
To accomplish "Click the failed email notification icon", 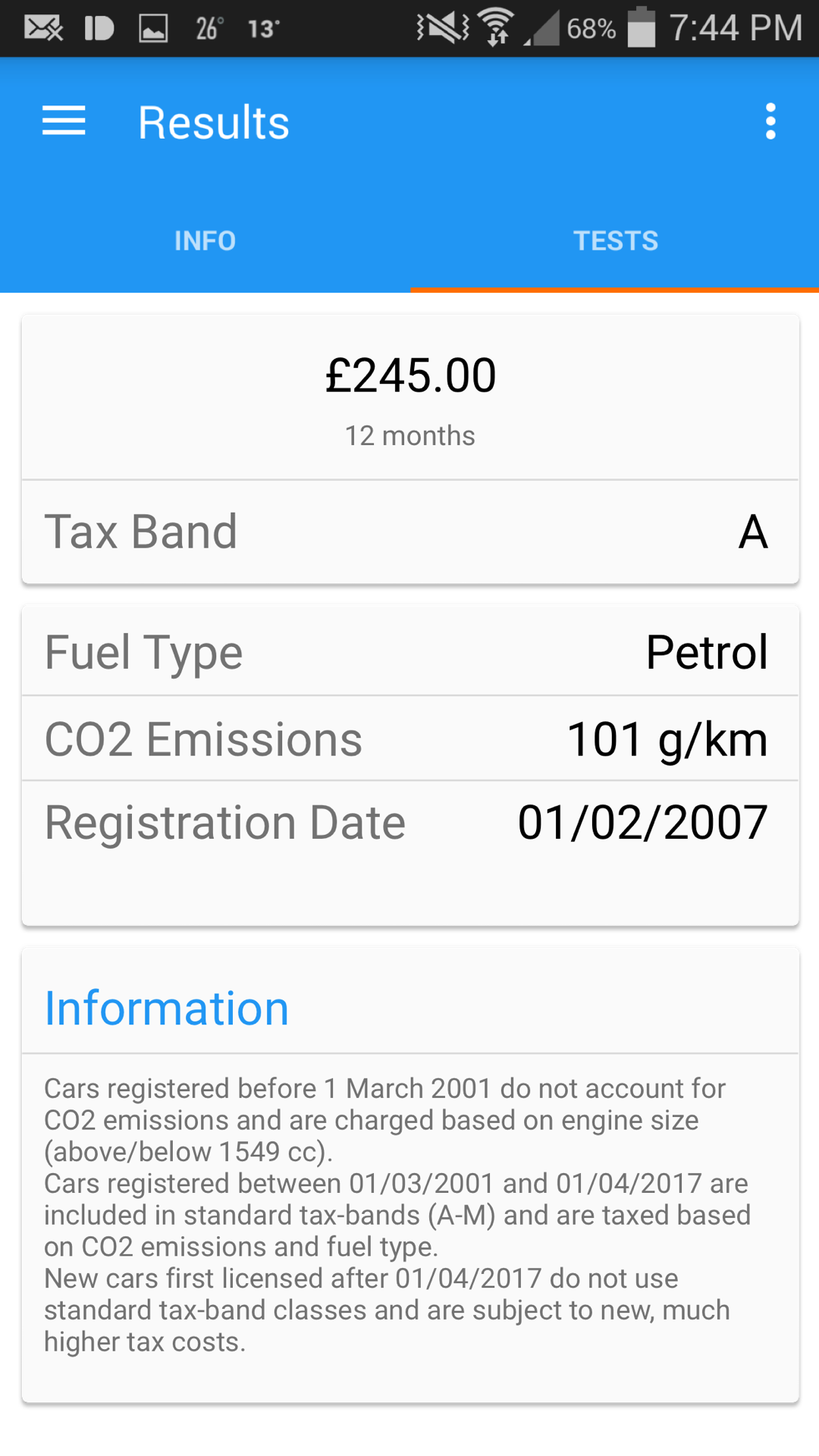I will [x=43, y=27].
